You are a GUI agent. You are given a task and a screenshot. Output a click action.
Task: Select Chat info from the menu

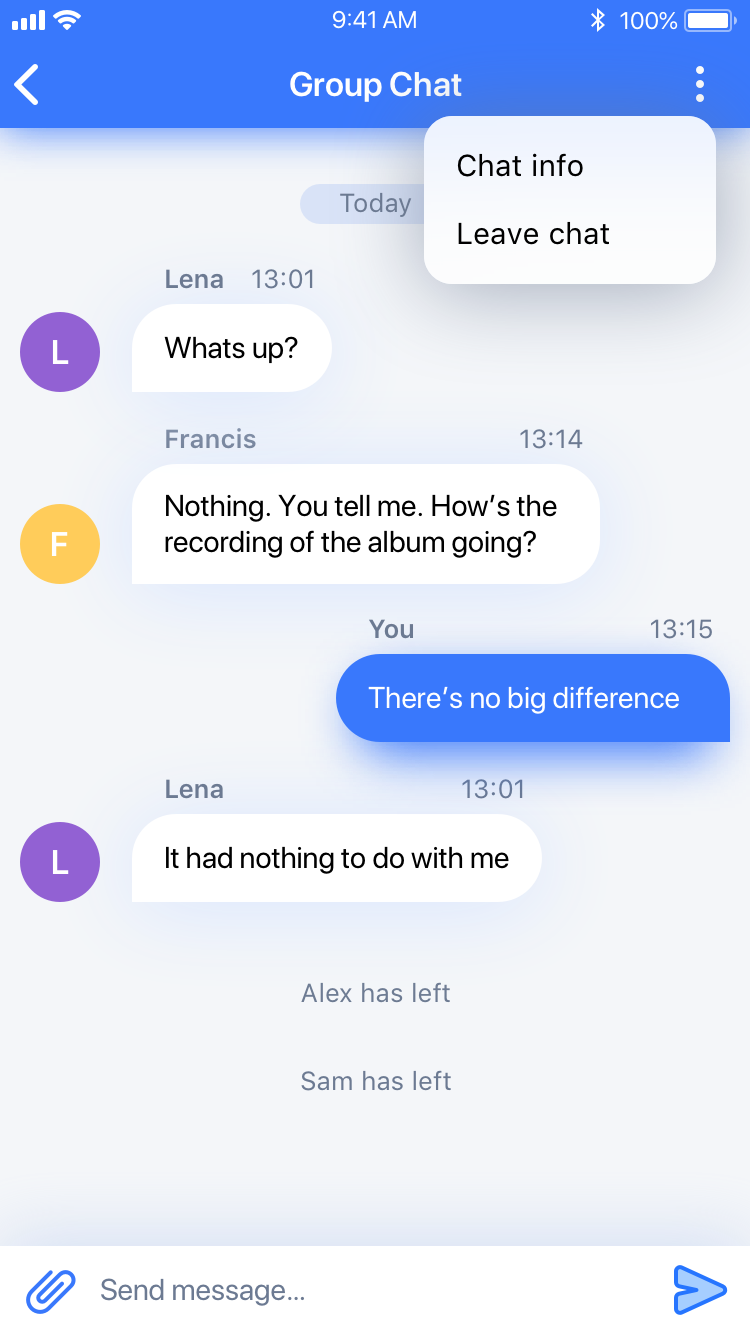520,166
